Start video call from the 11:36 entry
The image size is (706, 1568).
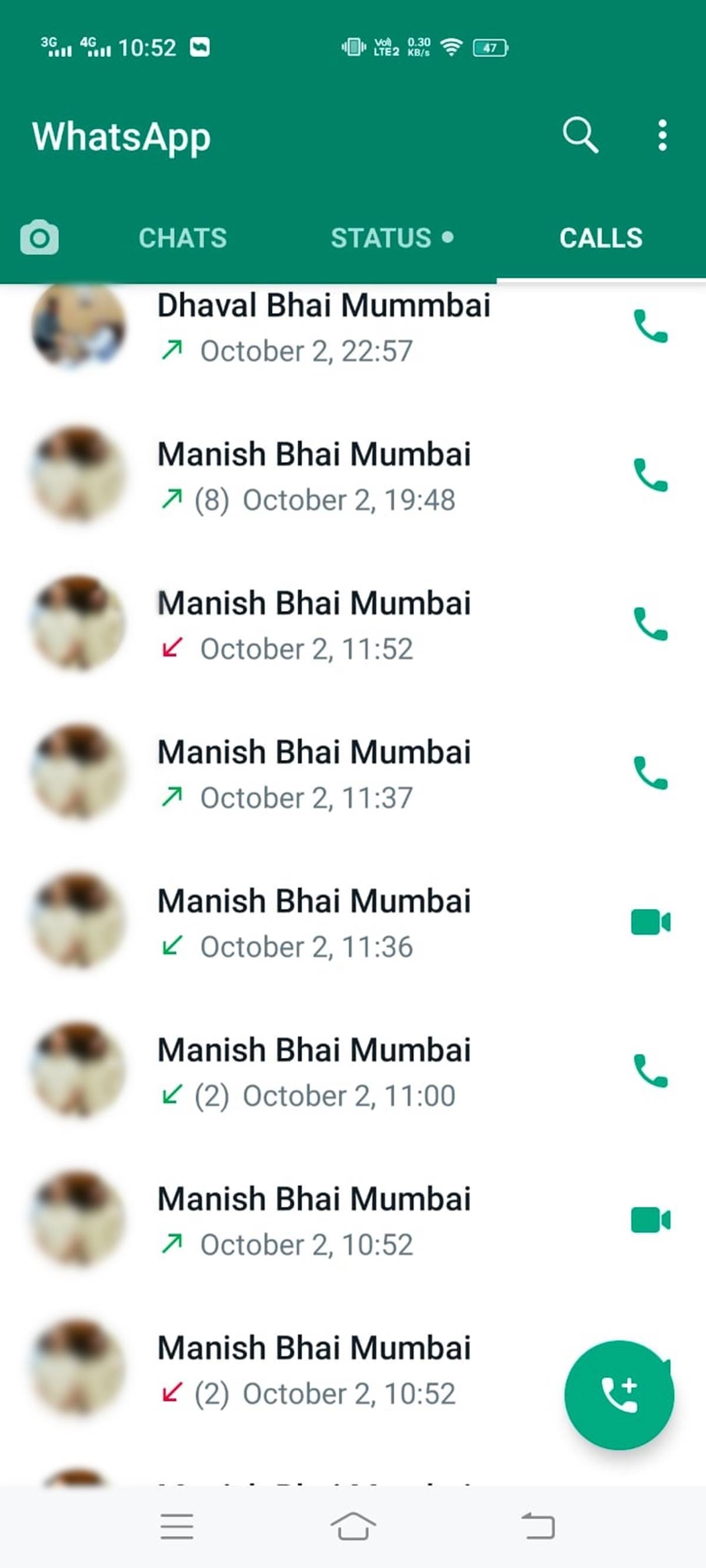[x=651, y=922]
